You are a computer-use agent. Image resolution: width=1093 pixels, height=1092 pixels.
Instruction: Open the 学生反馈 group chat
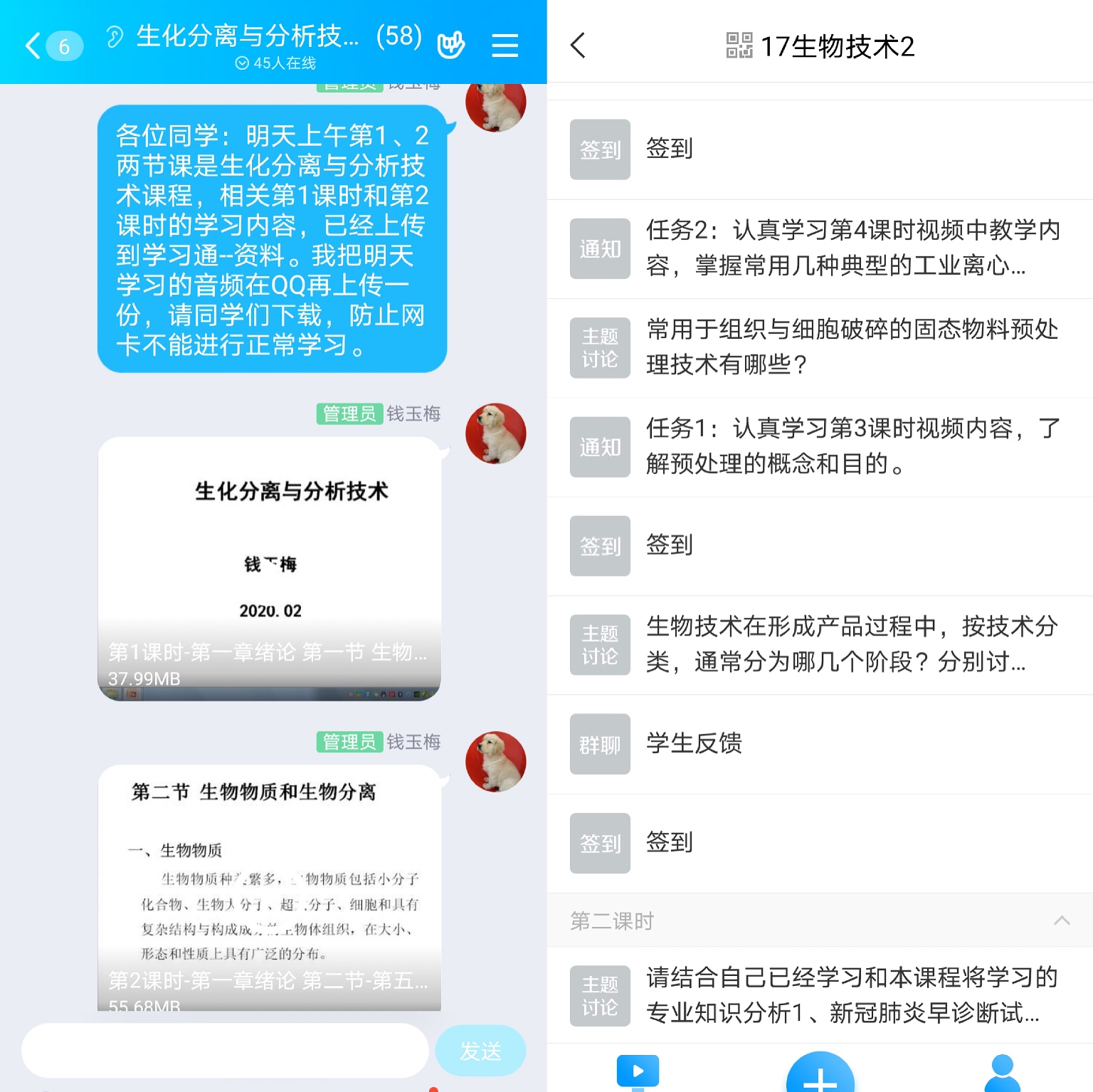coord(820,744)
